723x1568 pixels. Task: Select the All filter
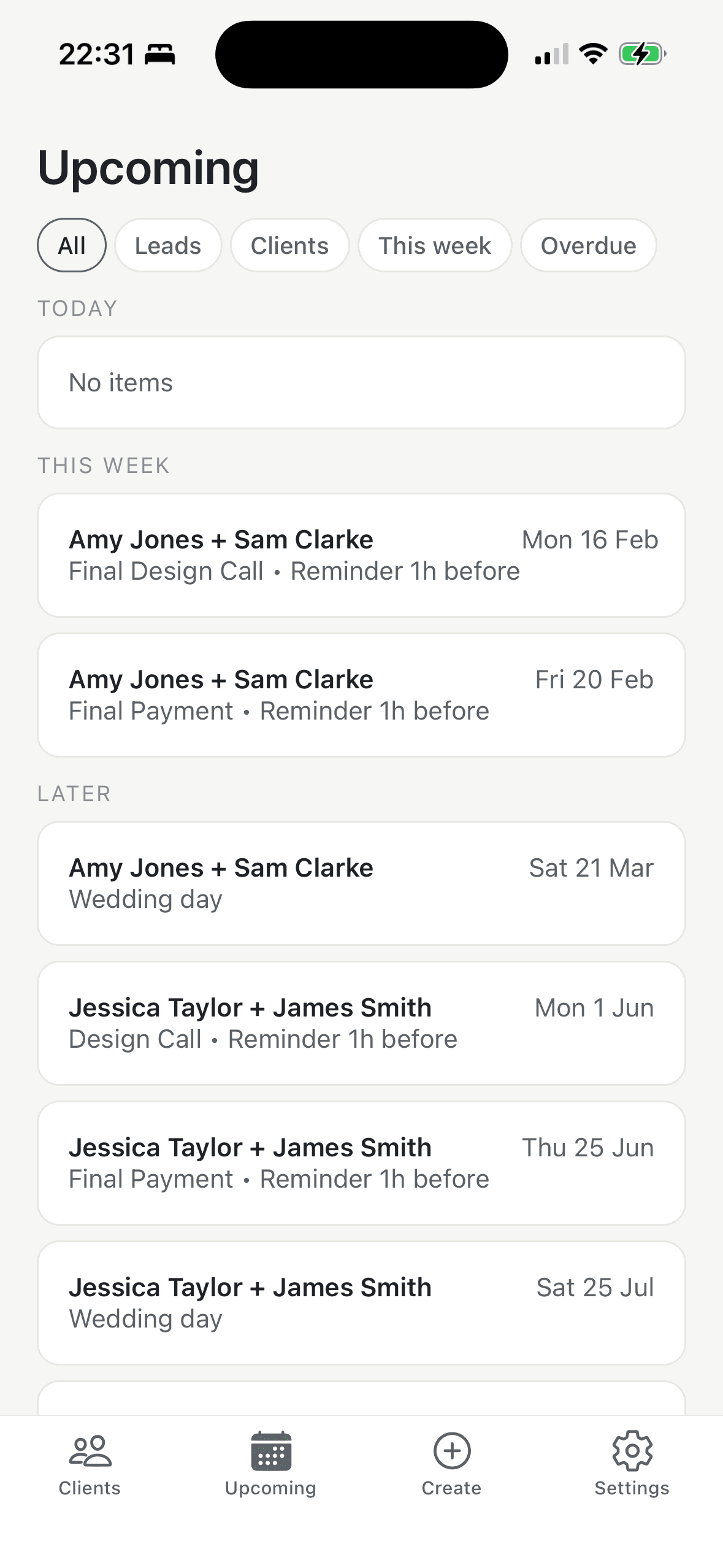point(71,245)
